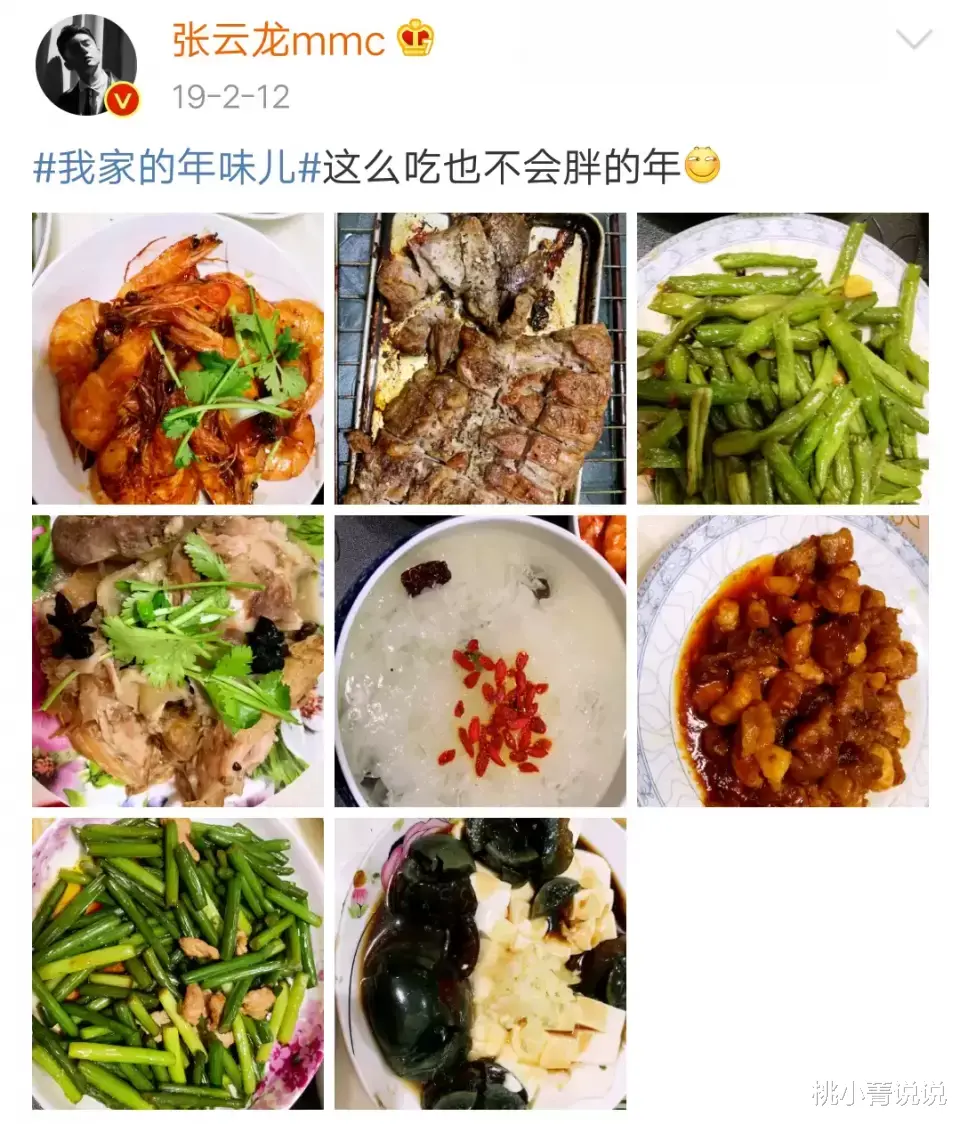View the grilled steak photo
The image size is (960, 1124).
click(x=481, y=357)
